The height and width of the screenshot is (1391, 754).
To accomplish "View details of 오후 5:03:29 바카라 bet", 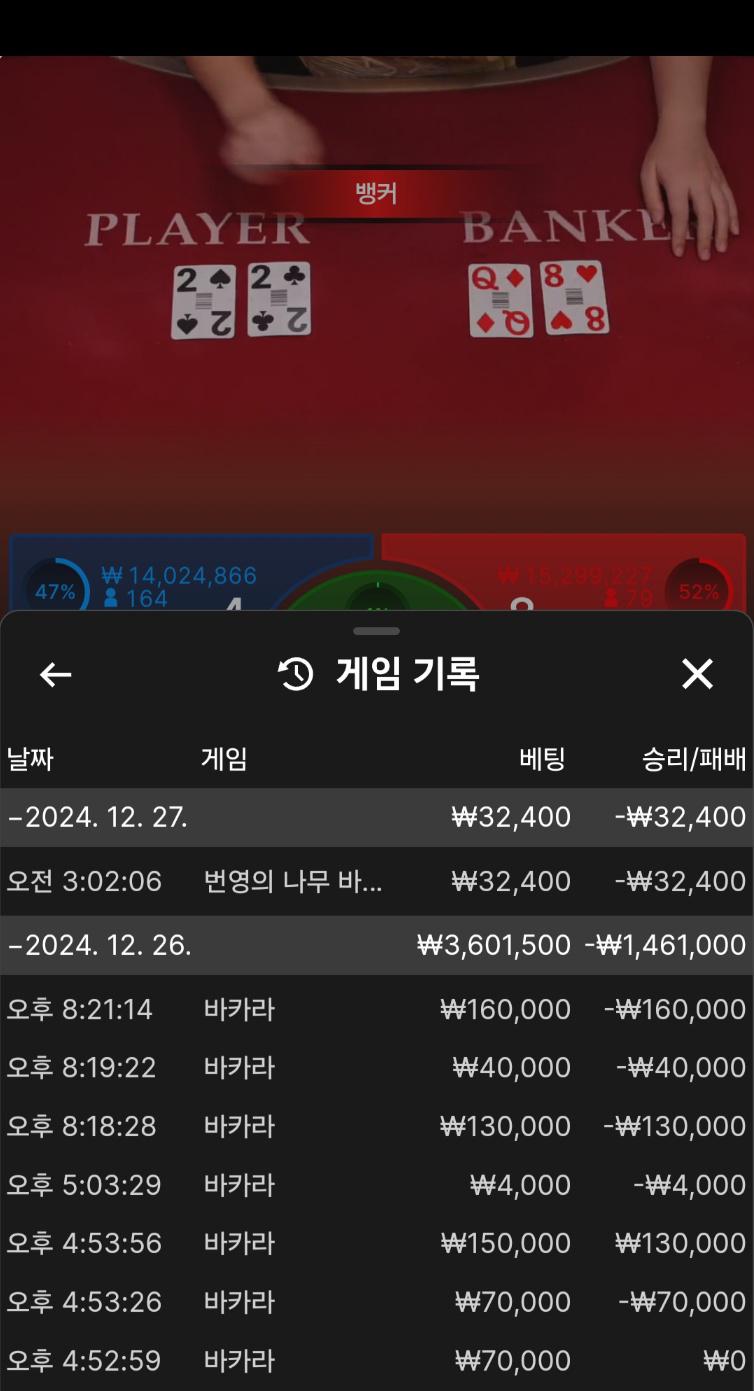I will click(376, 1185).
